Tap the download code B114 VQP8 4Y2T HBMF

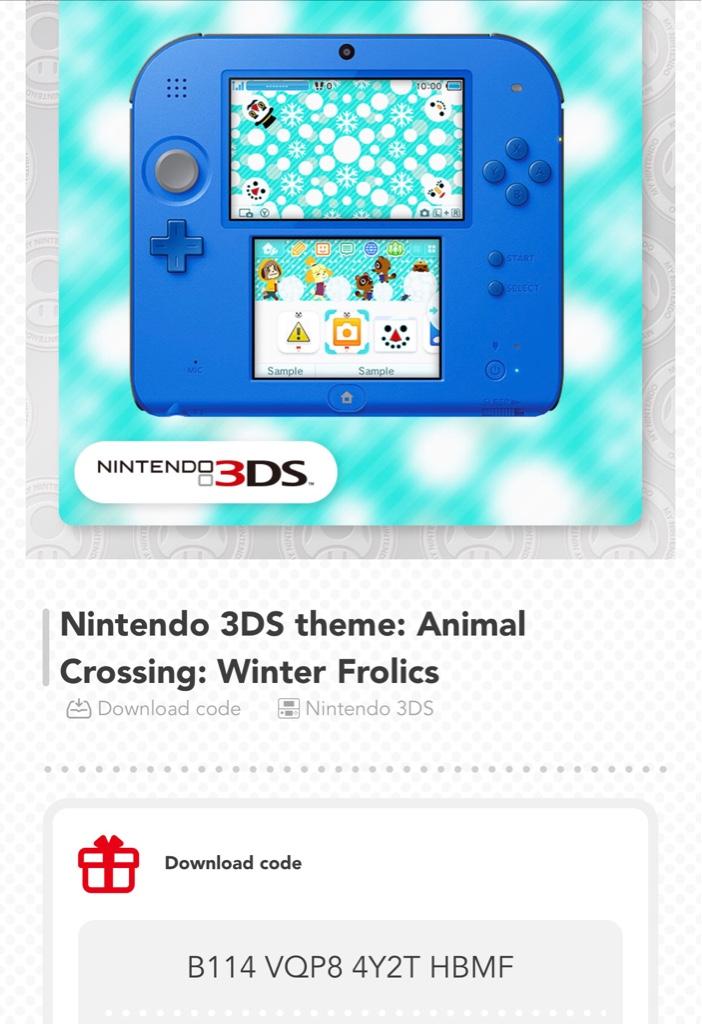(x=350, y=967)
